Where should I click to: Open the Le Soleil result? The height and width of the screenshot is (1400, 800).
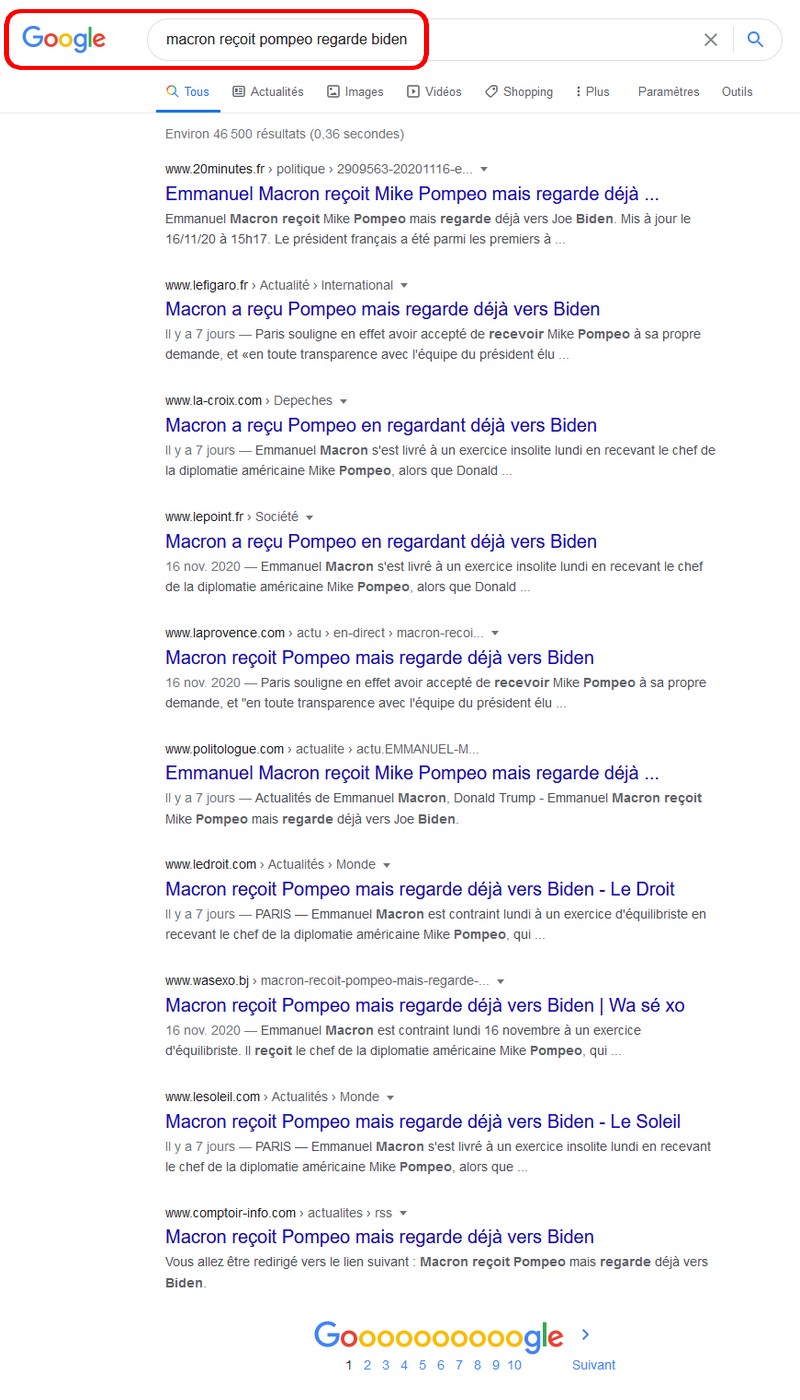point(422,1122)
